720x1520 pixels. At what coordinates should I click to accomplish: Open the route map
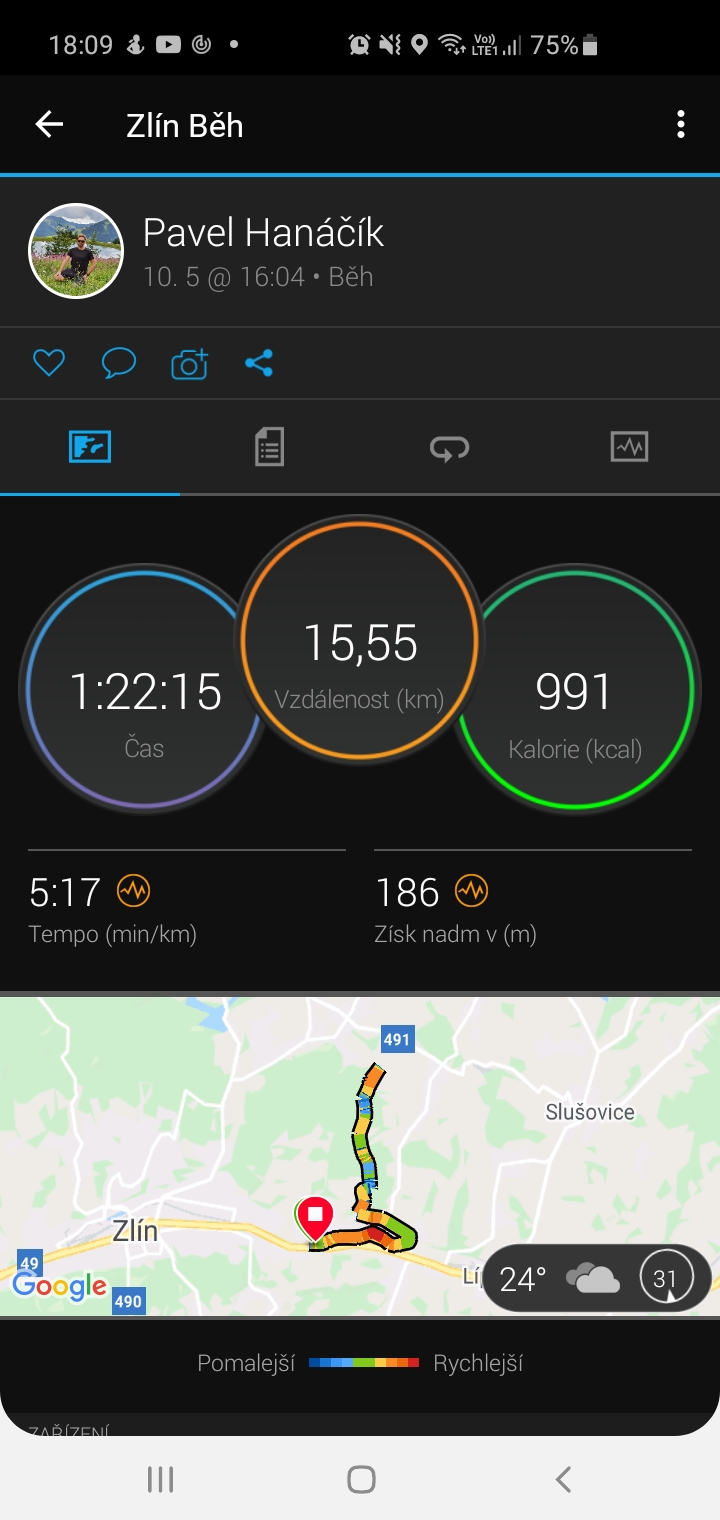click(x=360, y=1156)
